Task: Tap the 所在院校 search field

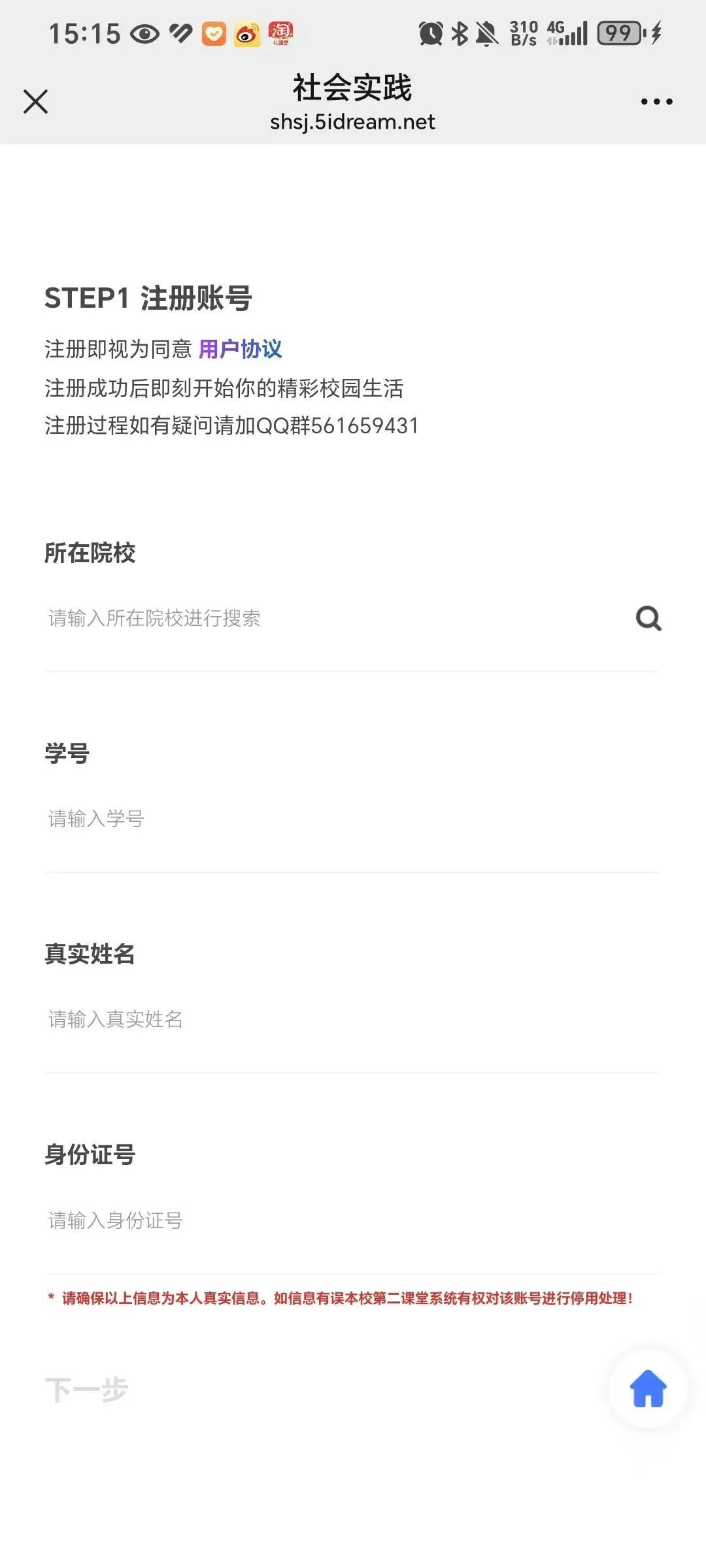Action: click(x=327, y=618)
